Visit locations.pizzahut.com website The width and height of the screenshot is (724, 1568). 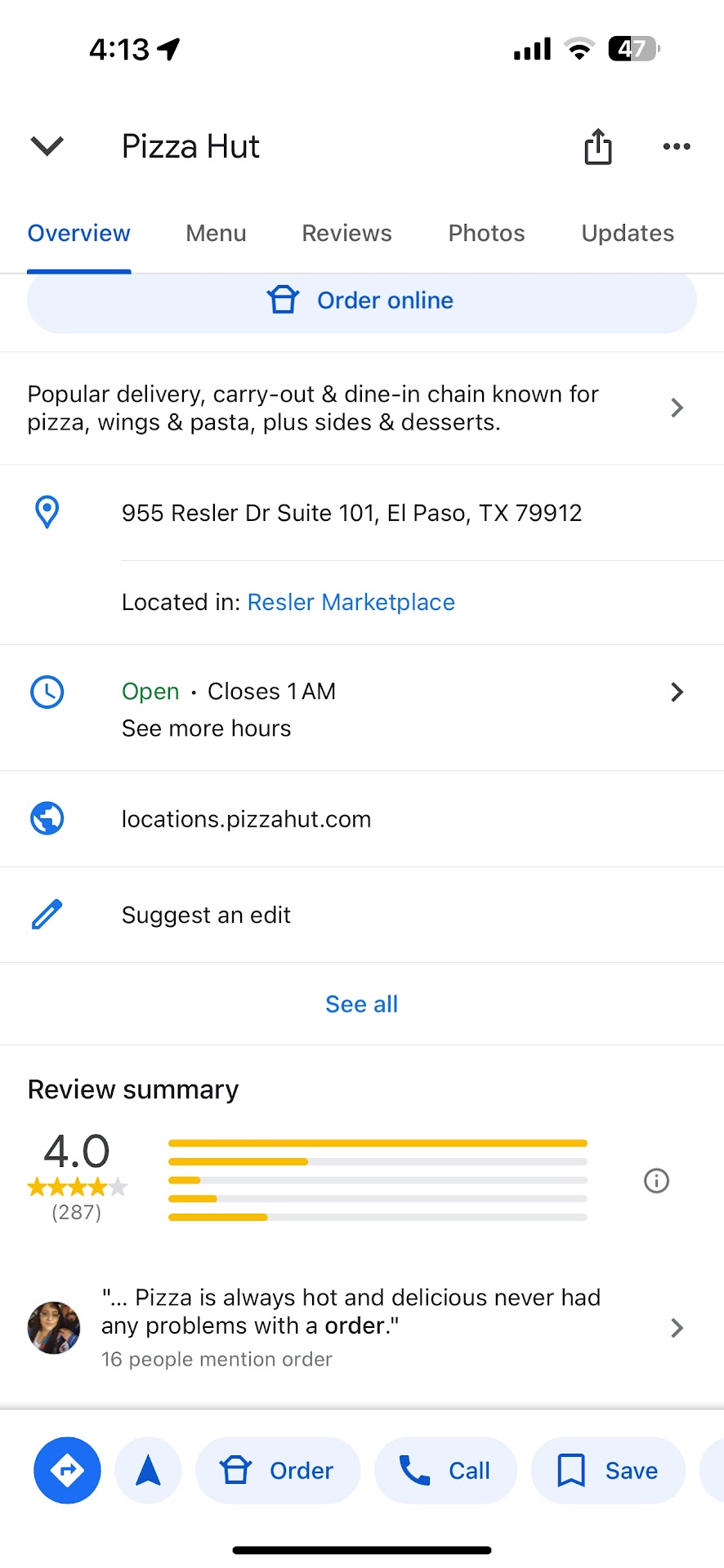click(x=246, y=819)
